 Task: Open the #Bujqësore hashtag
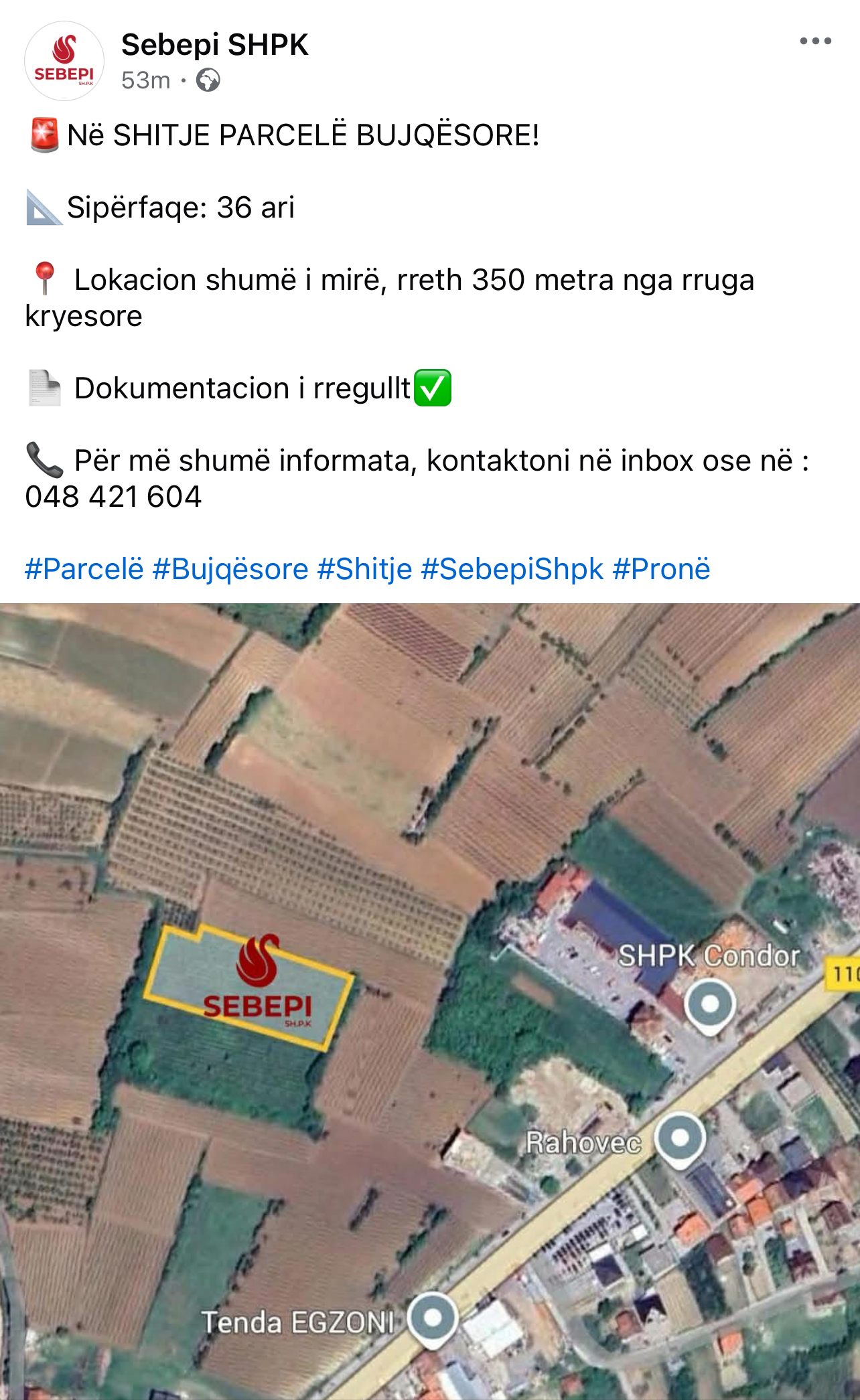click(x=230, y=569)
